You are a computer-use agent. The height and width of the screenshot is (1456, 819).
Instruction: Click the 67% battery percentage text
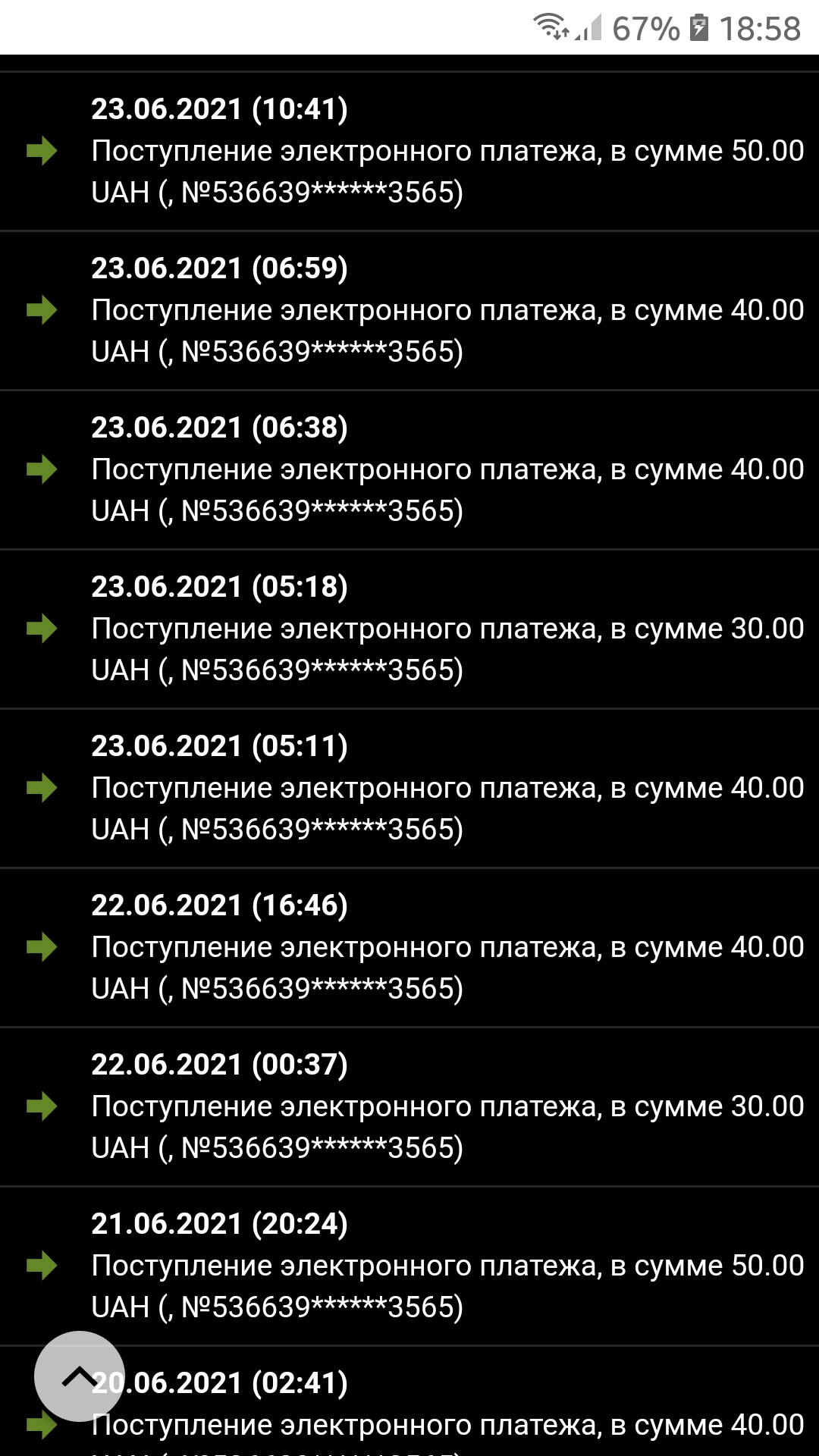click(x=648, y=28)
